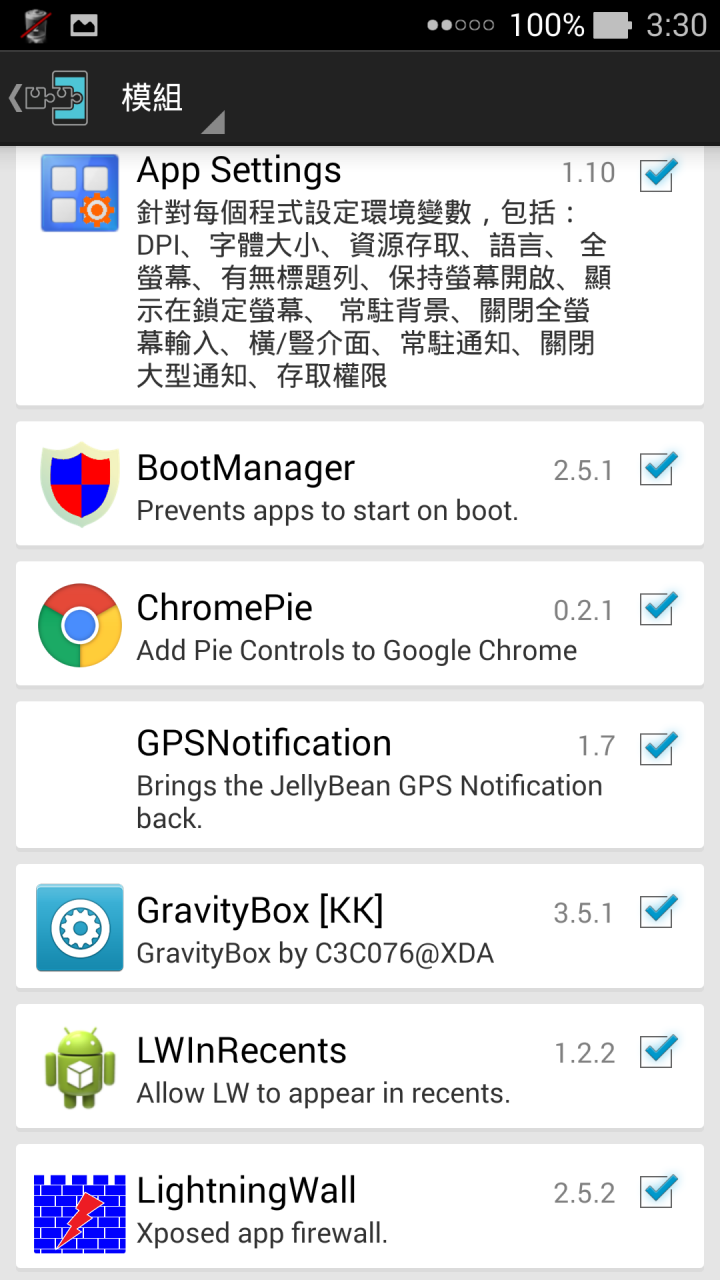Select the LWInRecents version number 1.2.2

588,1052
